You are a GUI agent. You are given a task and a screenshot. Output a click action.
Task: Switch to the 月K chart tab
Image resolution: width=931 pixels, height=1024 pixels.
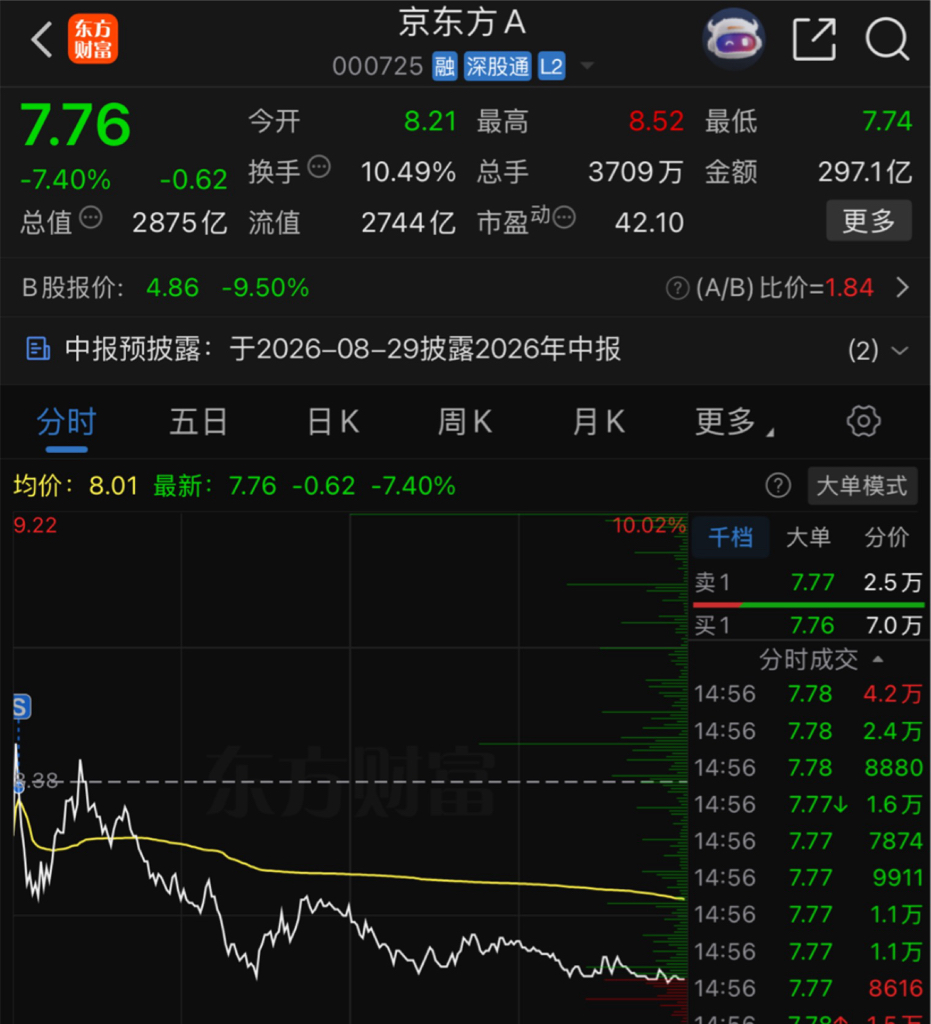[x=598, y=422]
